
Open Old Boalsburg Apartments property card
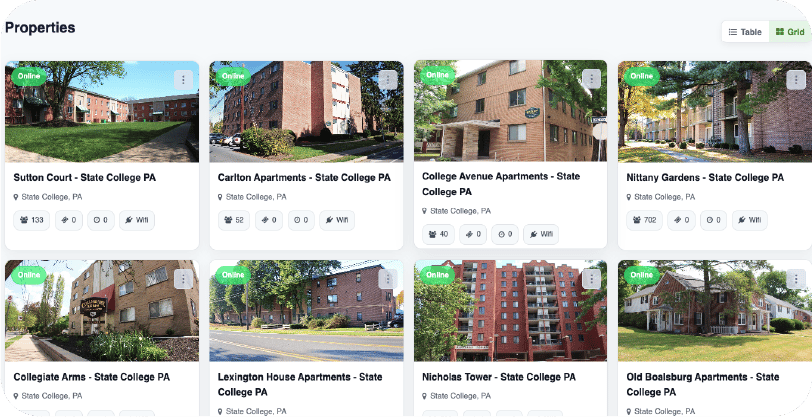click(703, 384)
